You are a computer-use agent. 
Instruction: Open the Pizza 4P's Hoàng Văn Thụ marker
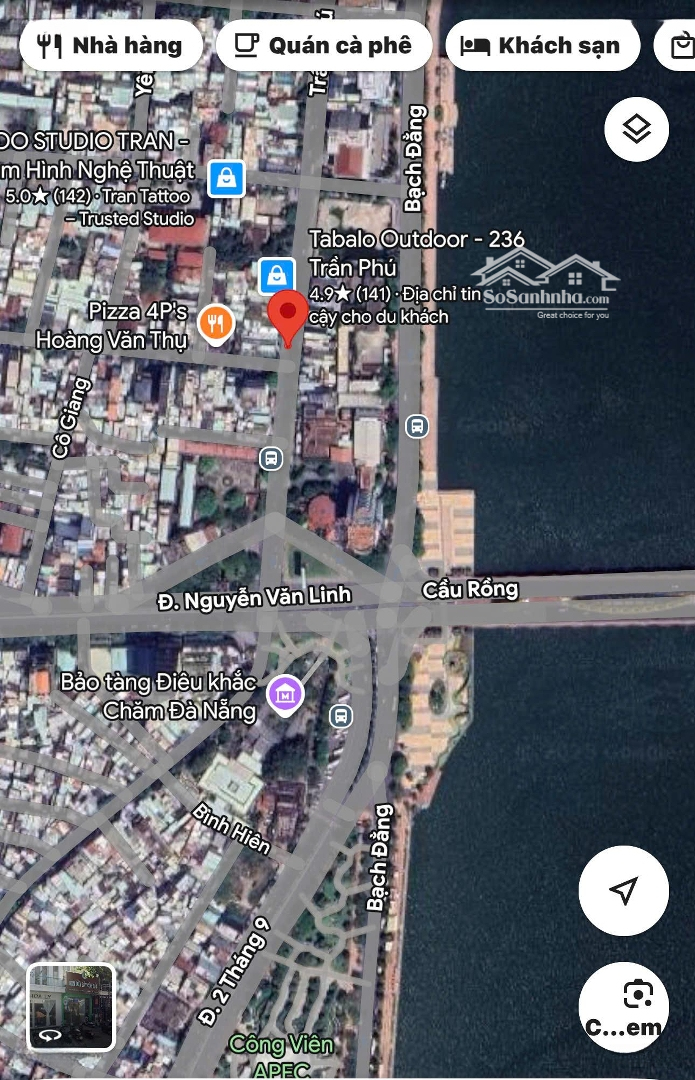215,323
